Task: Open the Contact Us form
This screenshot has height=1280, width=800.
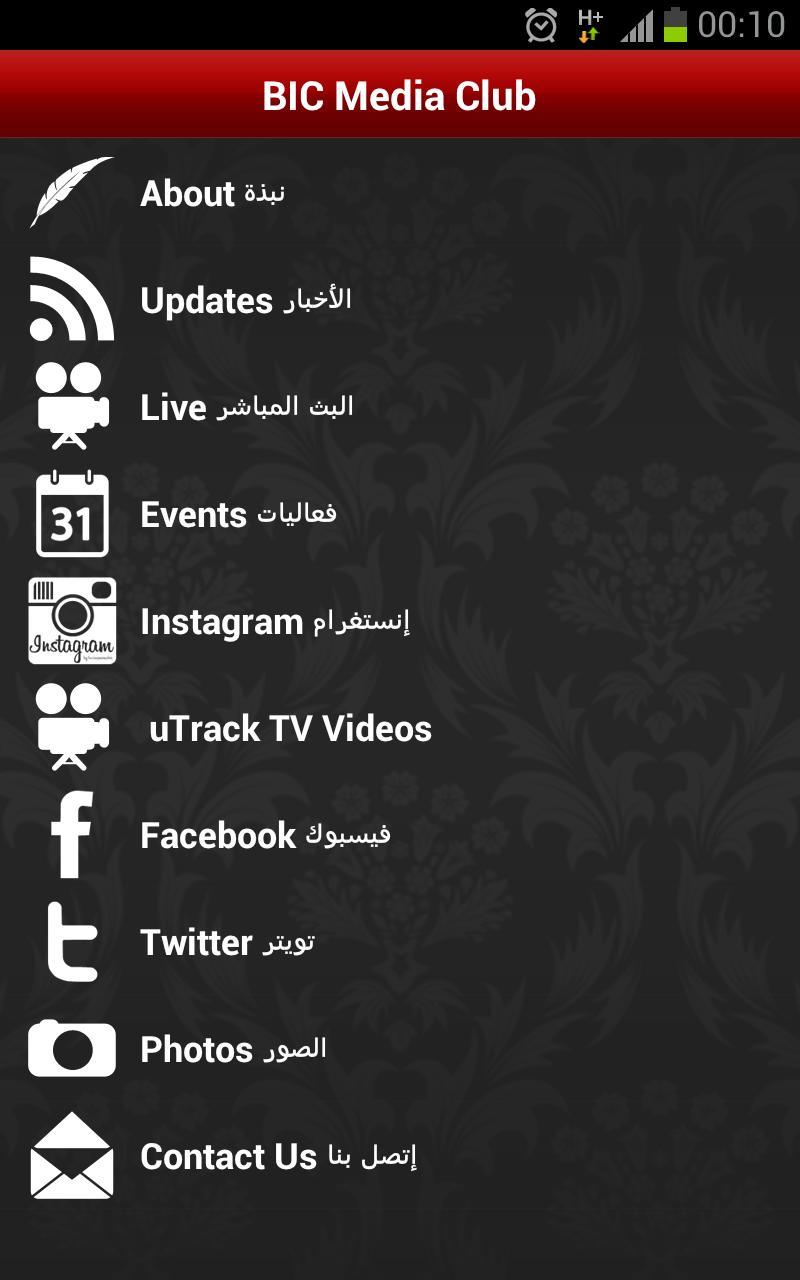Action: click(x=280, y=1157)
